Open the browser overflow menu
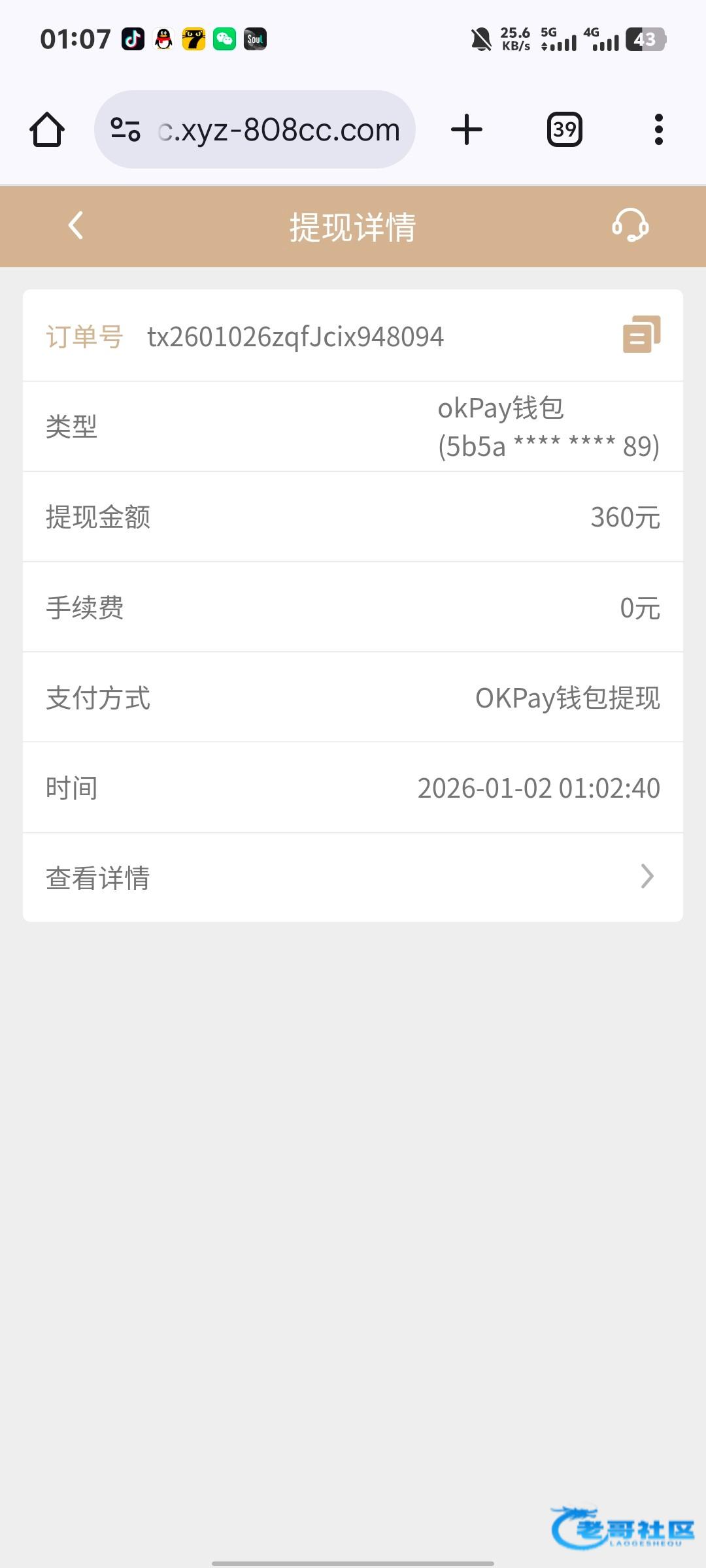Viewport: 706px width, 1568px height. click(658, 129)
